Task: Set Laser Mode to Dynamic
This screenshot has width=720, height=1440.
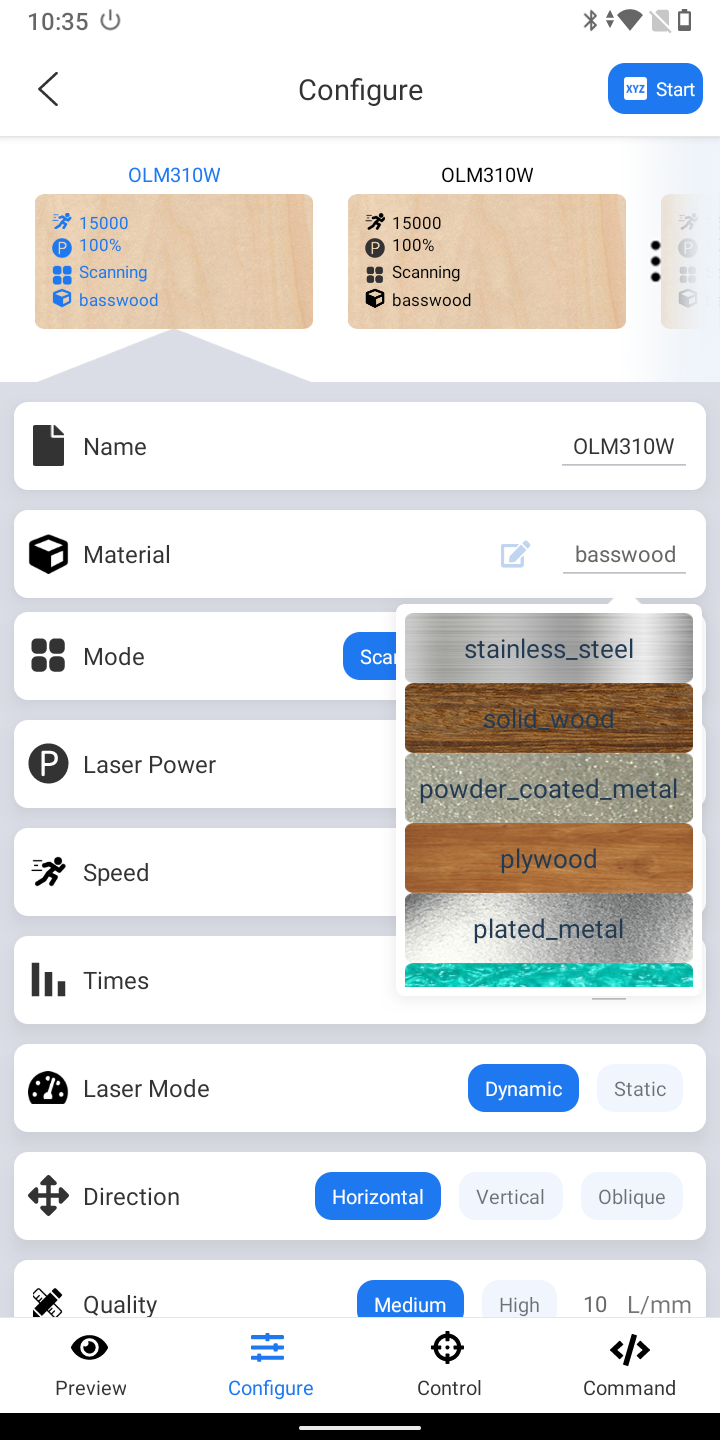Action: (523, 1089)
